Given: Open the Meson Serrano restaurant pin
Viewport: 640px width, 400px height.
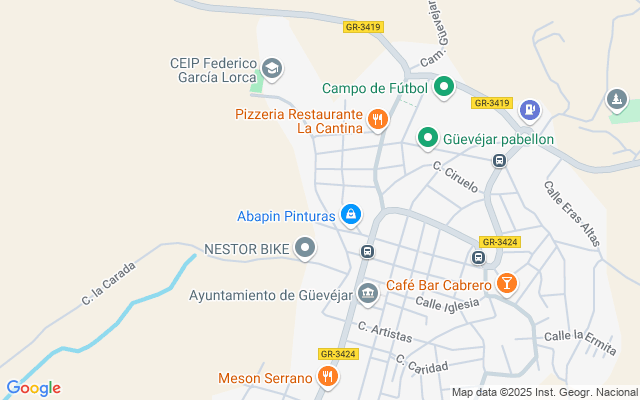Looking at the screenshot, I should pos(327,377).
